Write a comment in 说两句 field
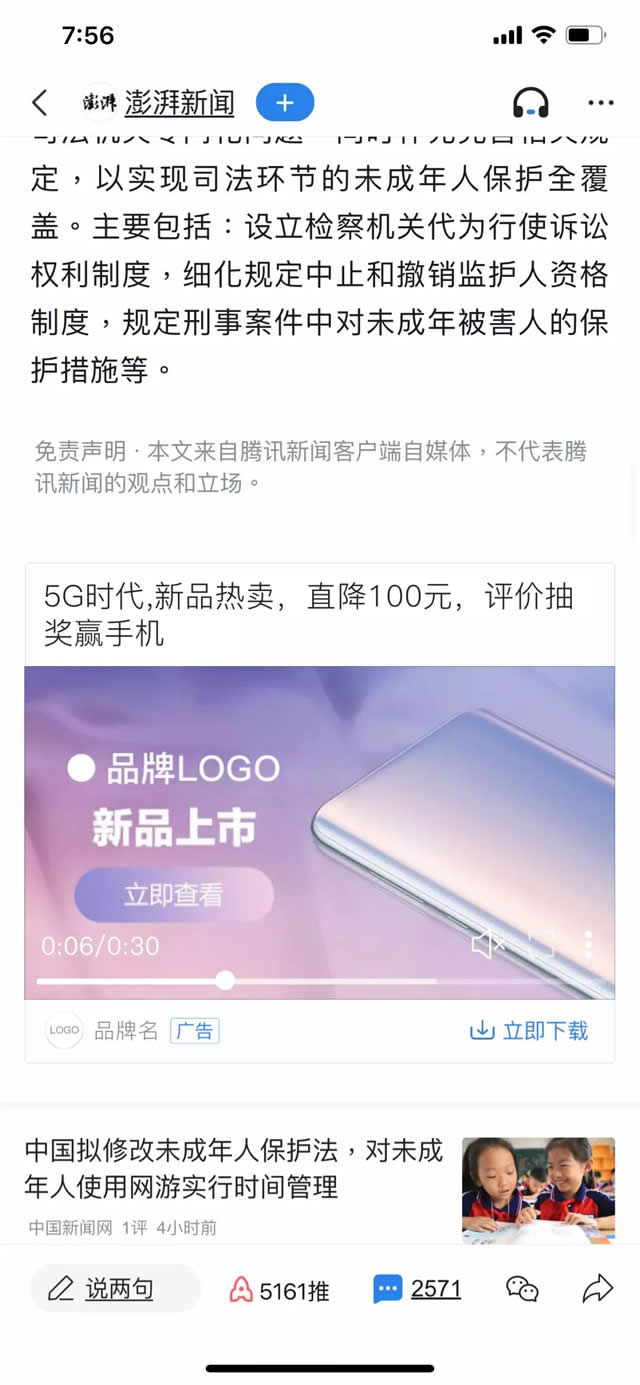The width and height of the screenshot is (640, 1385). (115, 1288)
